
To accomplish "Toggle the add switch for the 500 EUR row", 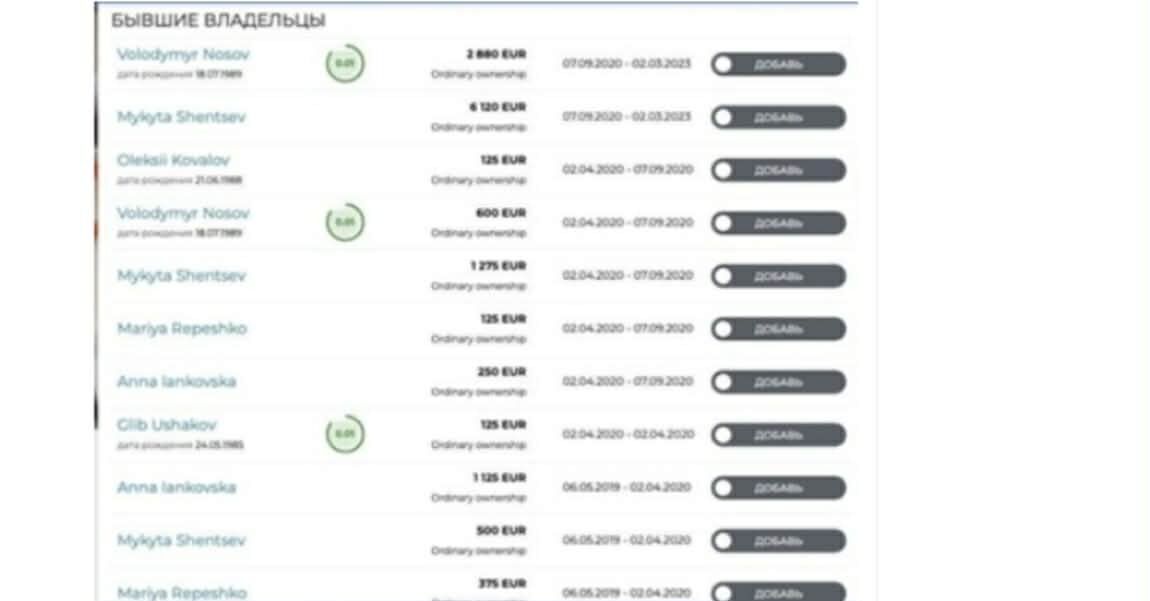I will coord(777,541).
